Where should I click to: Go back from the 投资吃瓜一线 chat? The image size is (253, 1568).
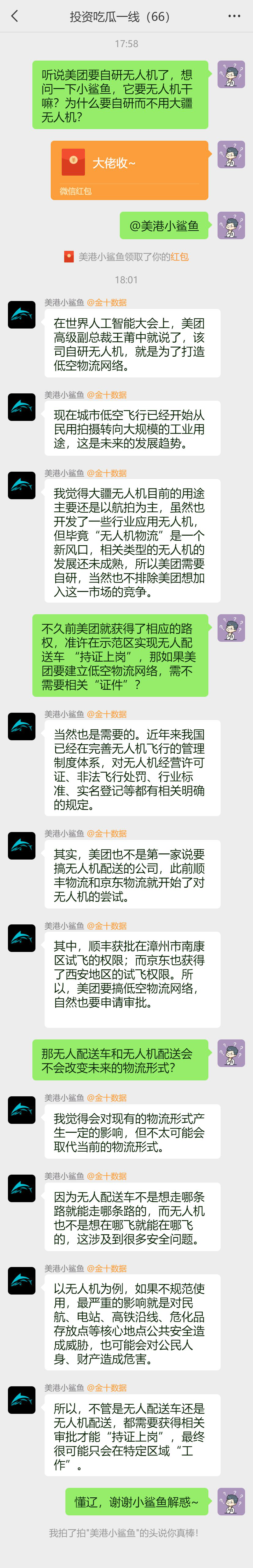(15, 17)
